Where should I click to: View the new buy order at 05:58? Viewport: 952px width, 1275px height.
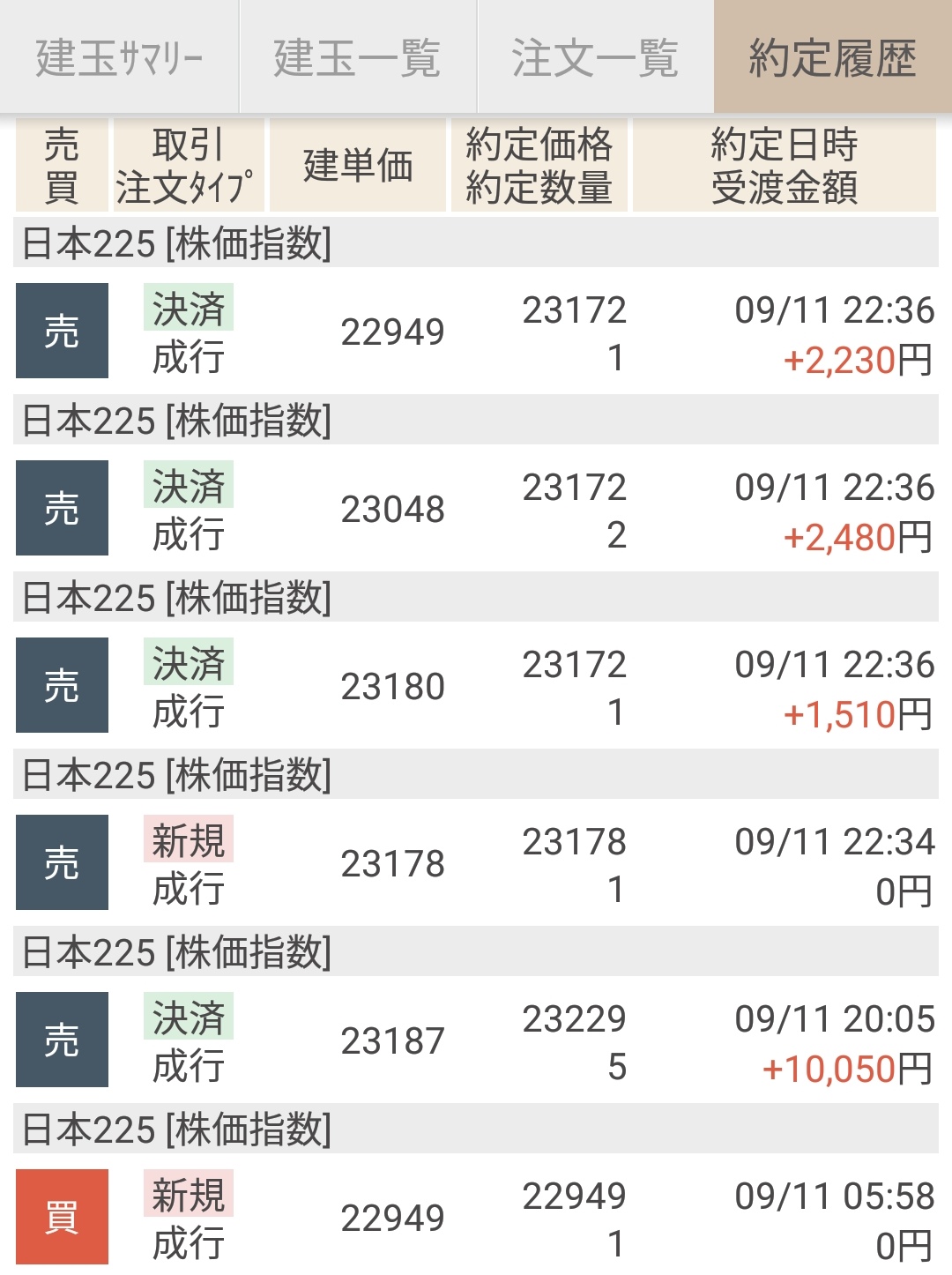[x=476, y=1219]
